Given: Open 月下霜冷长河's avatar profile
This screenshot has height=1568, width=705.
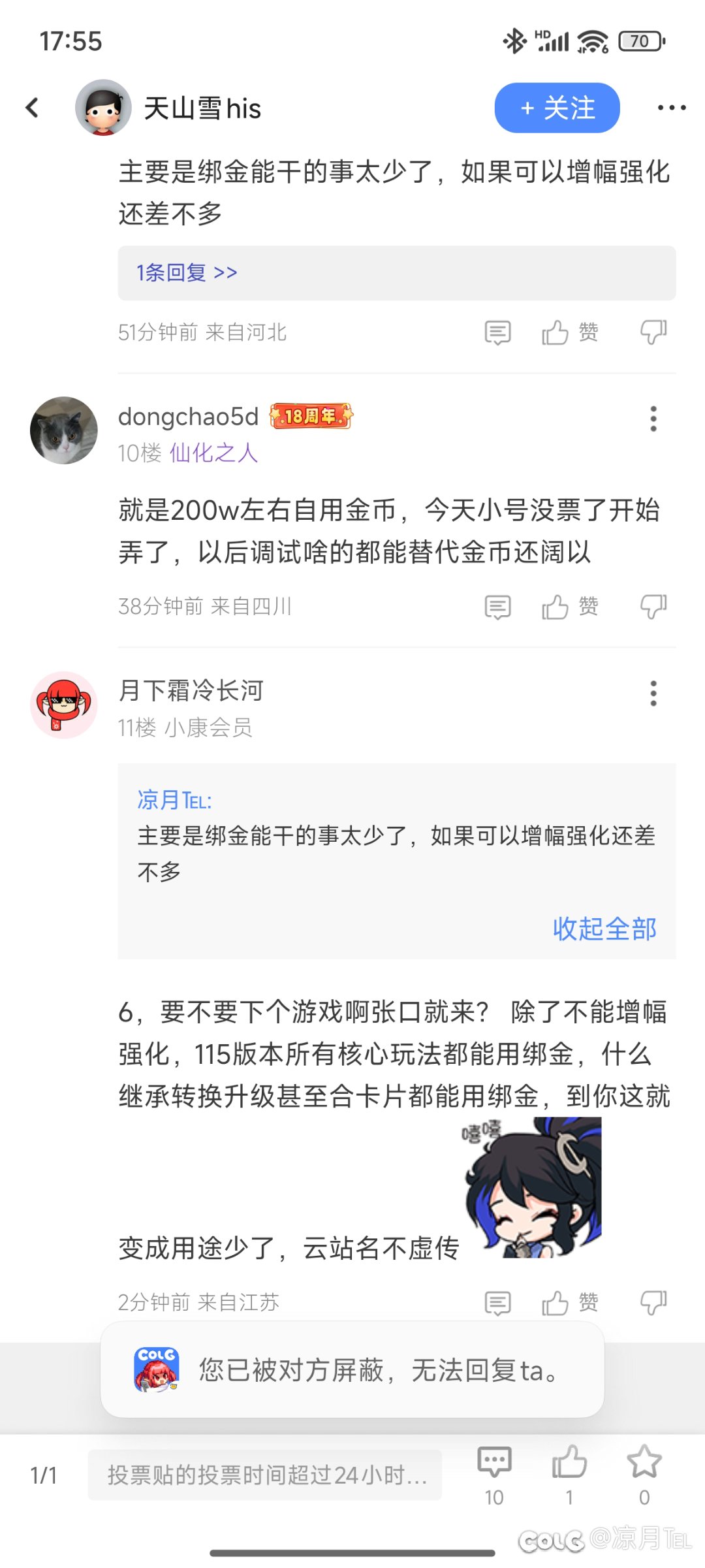Looking at the screenshot, I should coord(64,705).
